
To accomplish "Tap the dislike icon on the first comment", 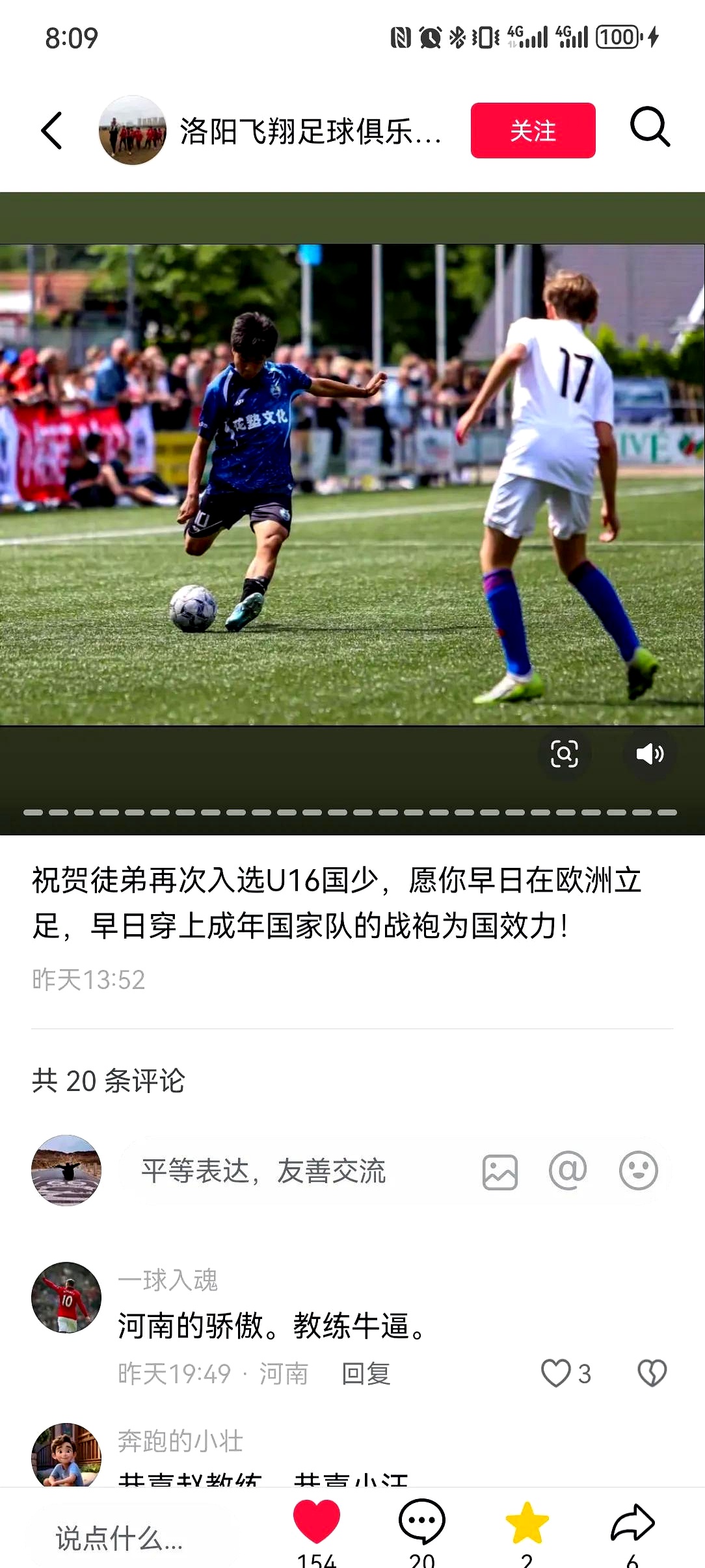I will tap(651, 1374).
